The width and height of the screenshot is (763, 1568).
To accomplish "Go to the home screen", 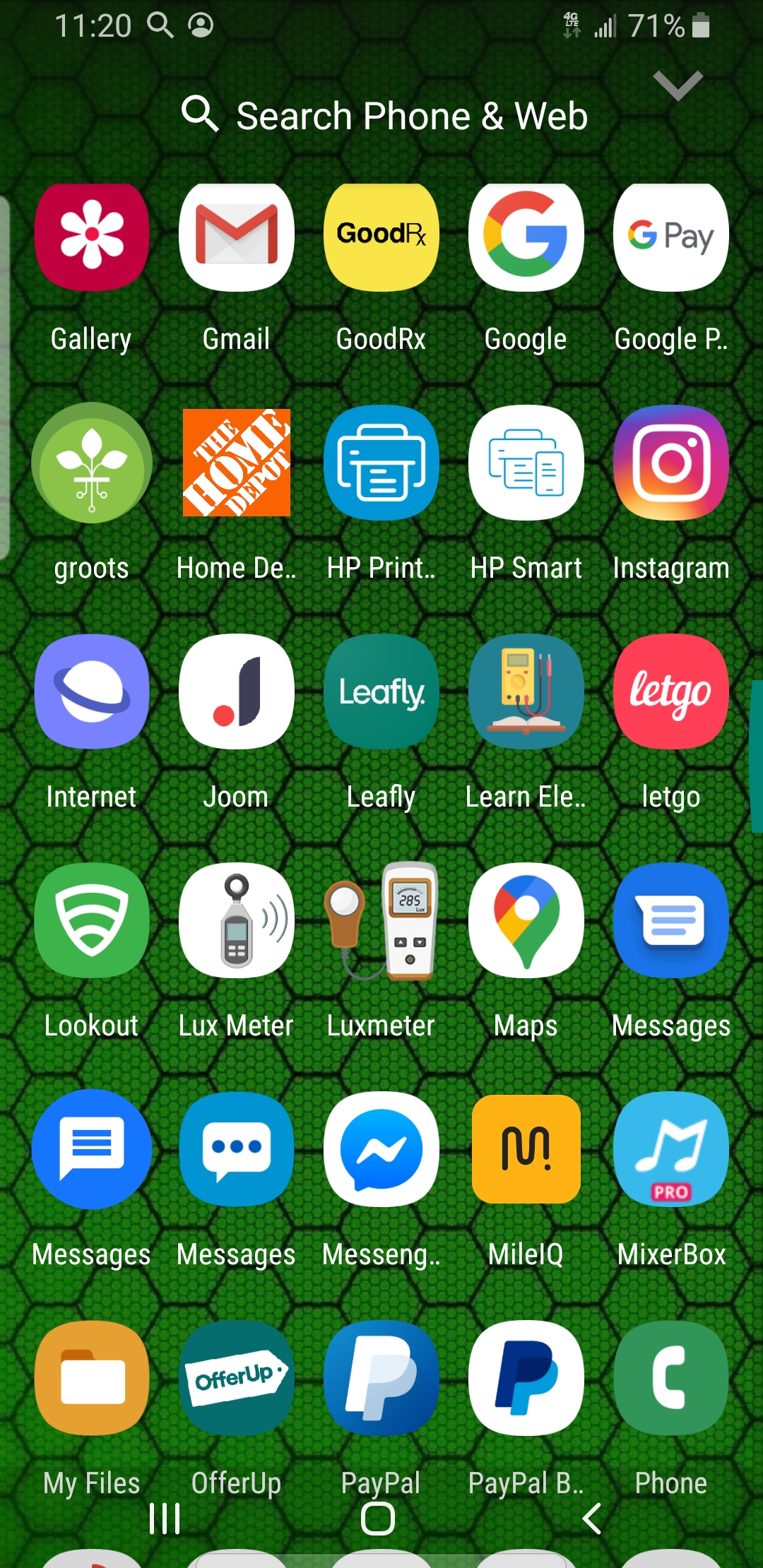I will coord(378,1519).
